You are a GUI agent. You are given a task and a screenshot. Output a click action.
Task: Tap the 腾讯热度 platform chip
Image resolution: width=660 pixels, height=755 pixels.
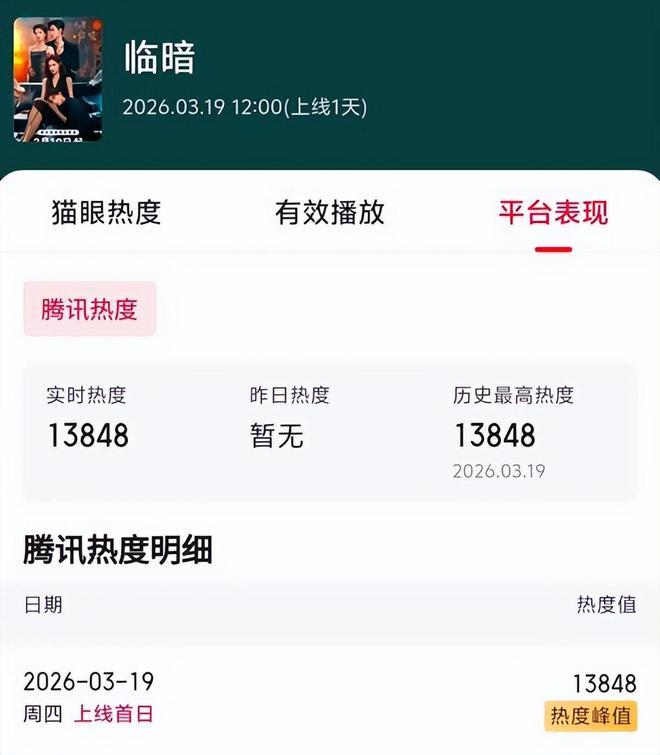tap(90, 309)
